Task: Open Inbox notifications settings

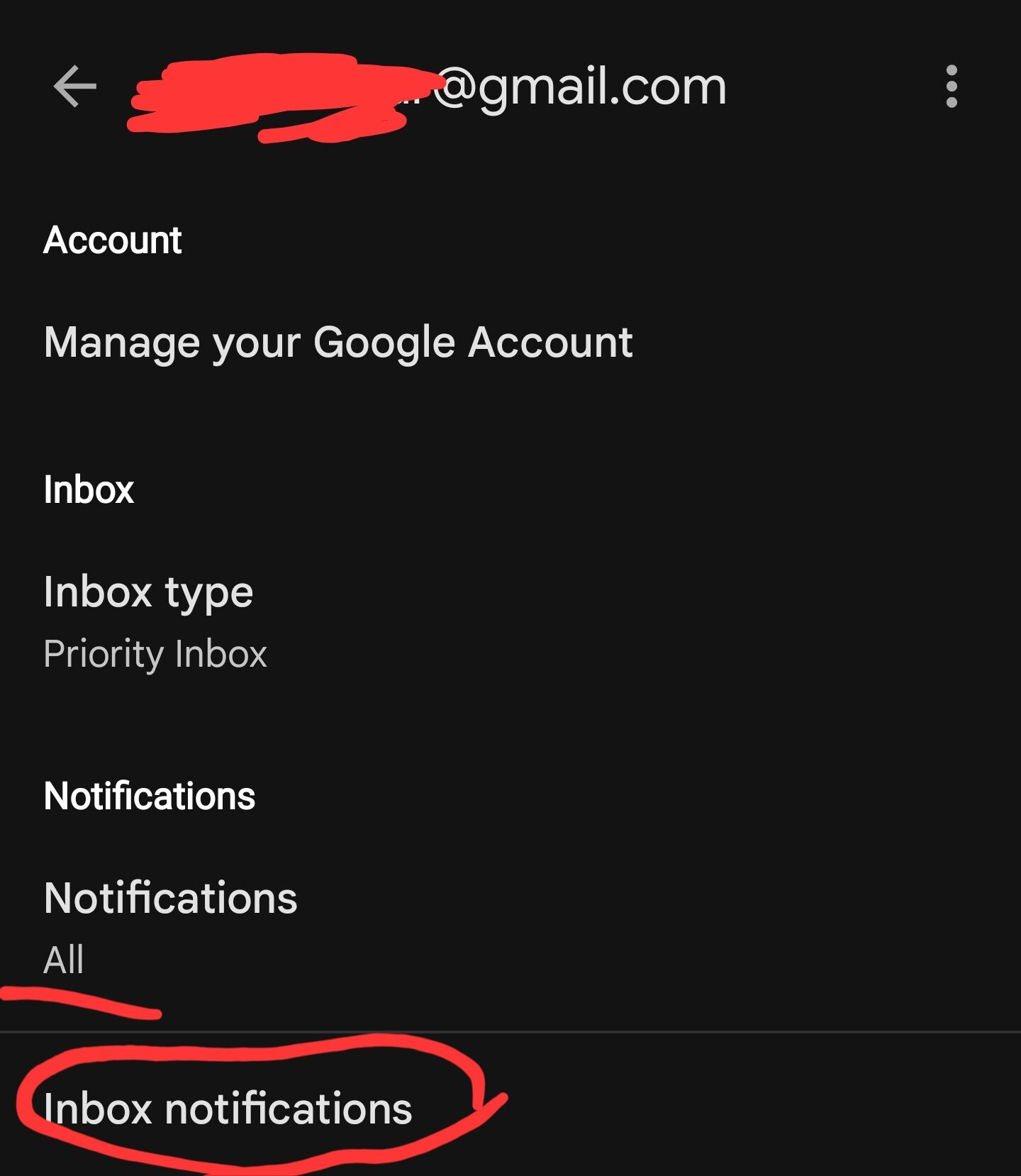Action: (x=228, y=1109)
